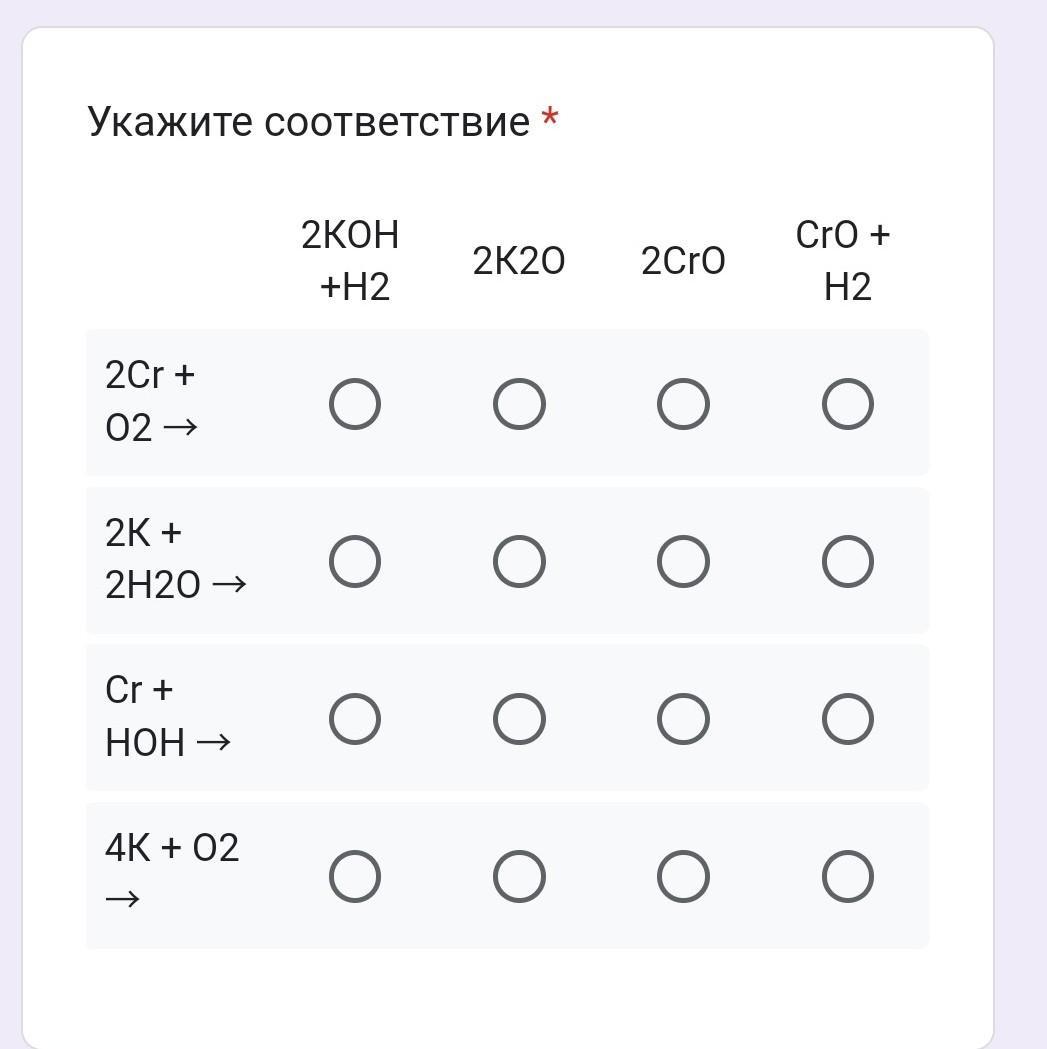Choose CrO + H2 for row 2K + 2H2O
This screenshot has width=1047, height=1049.
(x=848, y=561)
